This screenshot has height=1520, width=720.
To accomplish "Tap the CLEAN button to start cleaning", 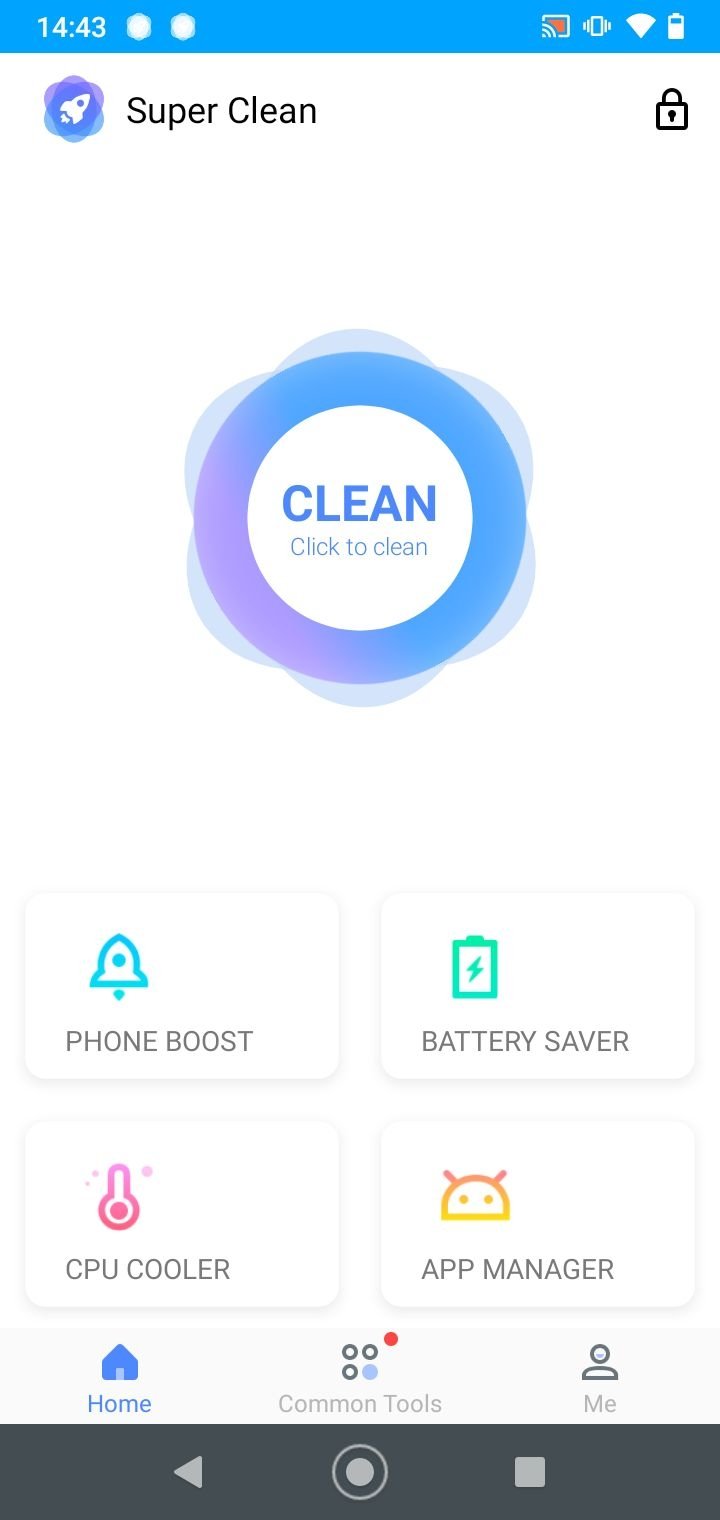I will click(x=359, y=518).
